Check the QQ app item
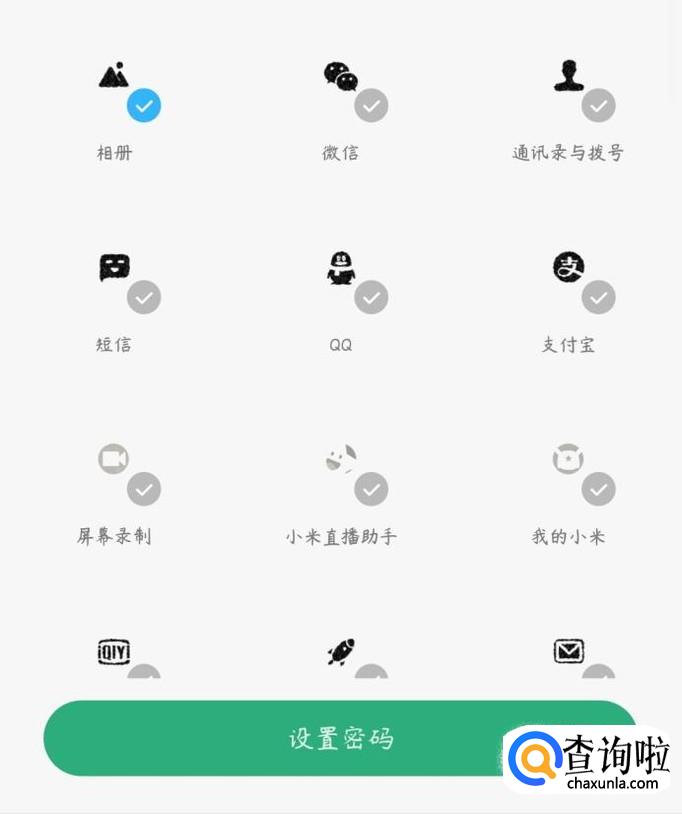This screenshot has height=814, width=682. tap(371, 297)
